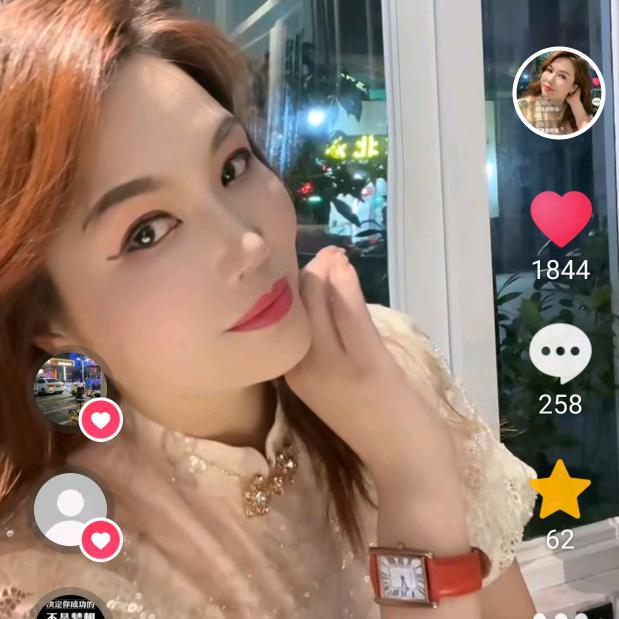Like the video with the heart icon
The height and width of the screenshot is (619, 619).
(x=560, y=218)
